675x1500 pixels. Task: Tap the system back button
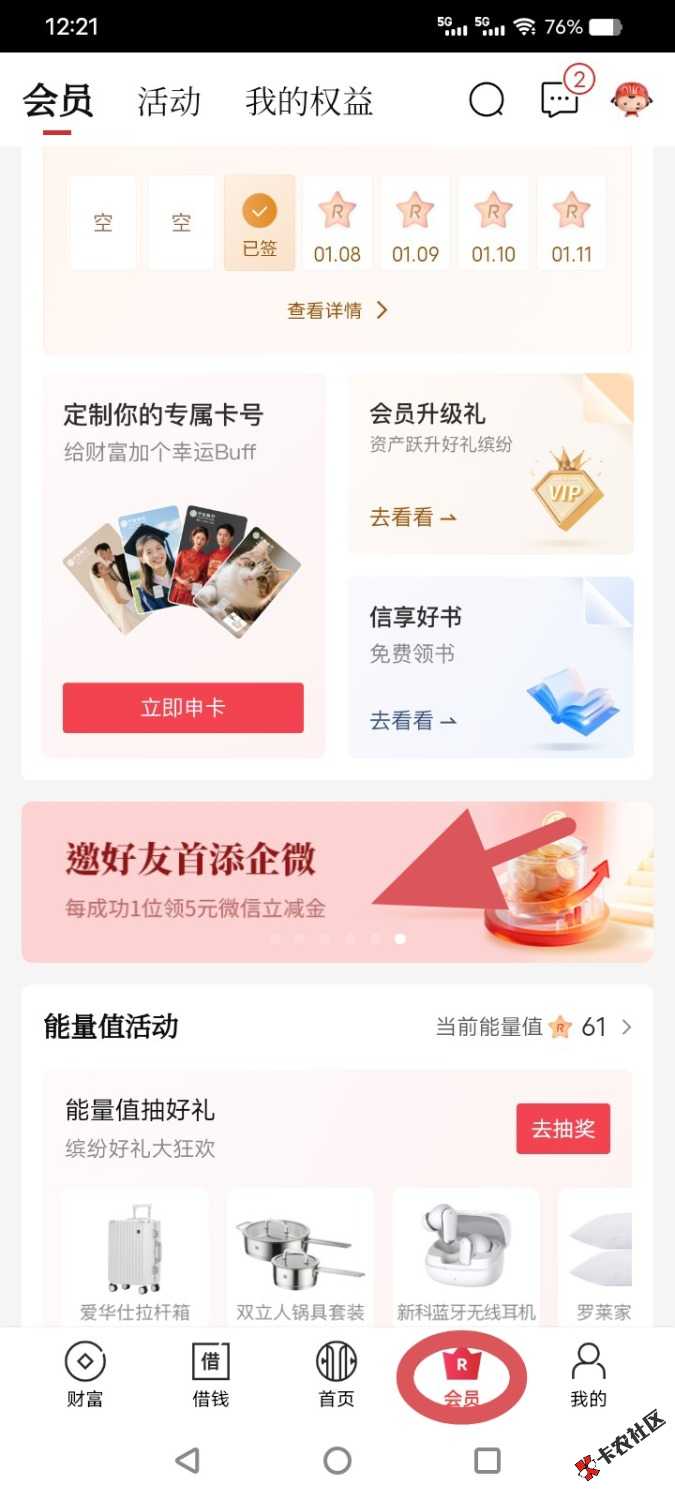point(187,1461)
